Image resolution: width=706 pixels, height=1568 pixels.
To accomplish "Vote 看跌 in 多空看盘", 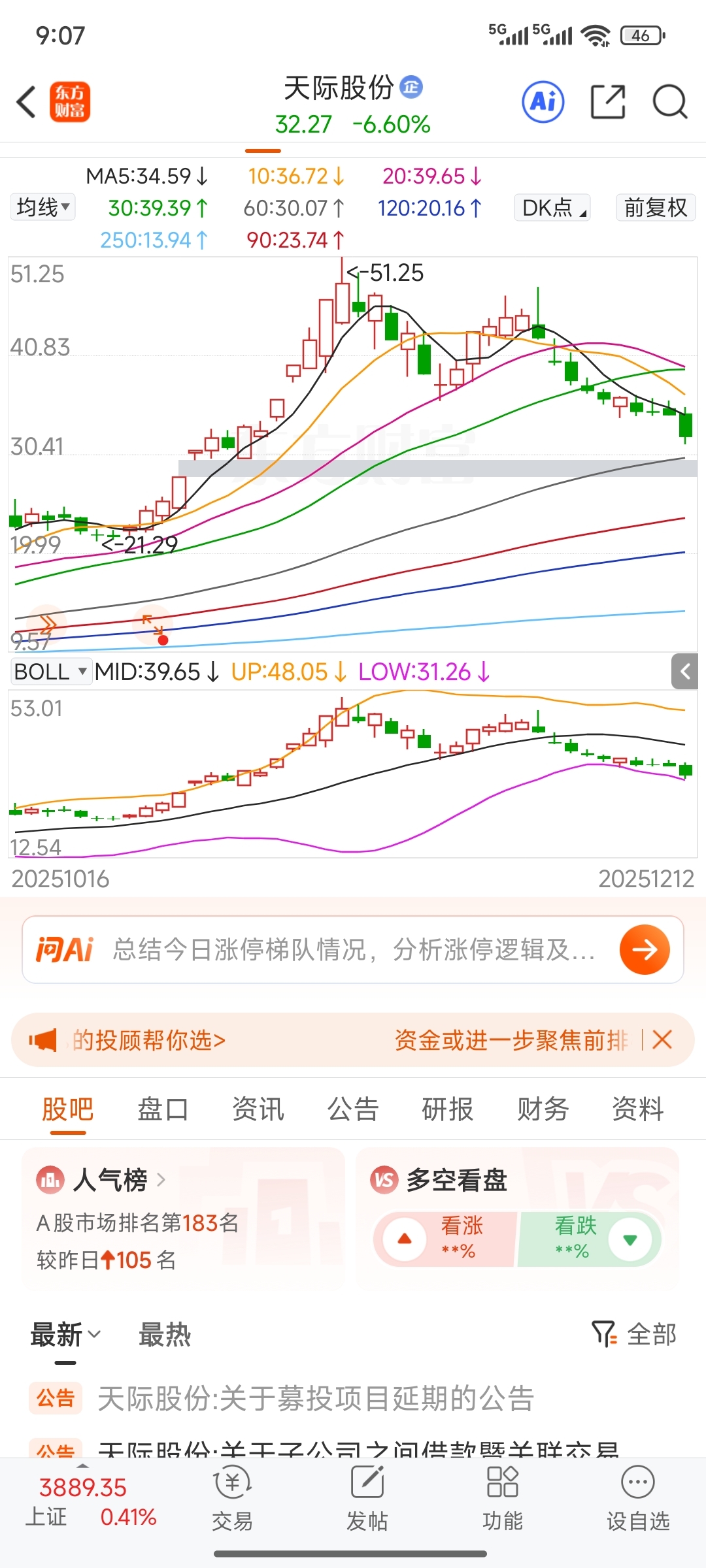I will click(588, 1239).
